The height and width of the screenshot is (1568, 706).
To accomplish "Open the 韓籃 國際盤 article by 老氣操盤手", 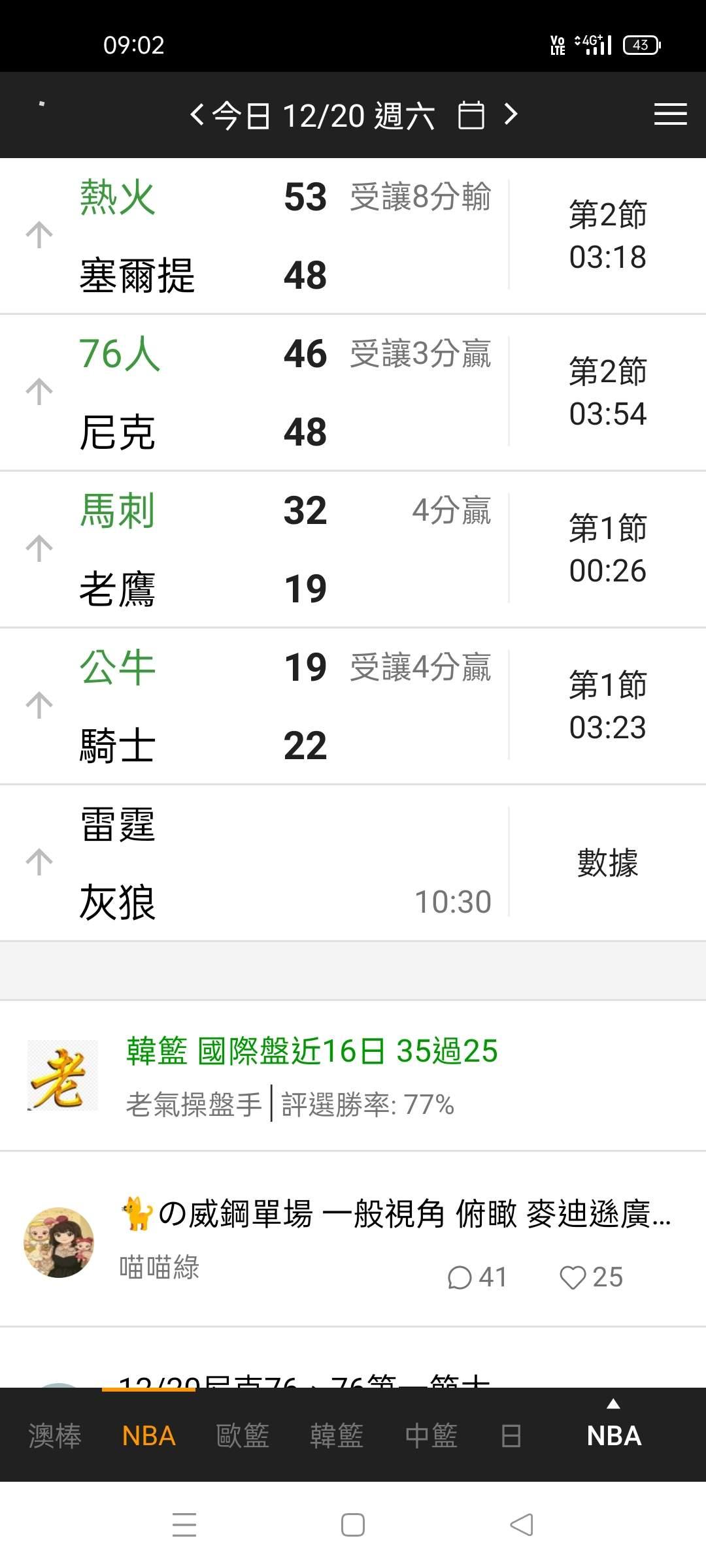I will point(353,1076).
